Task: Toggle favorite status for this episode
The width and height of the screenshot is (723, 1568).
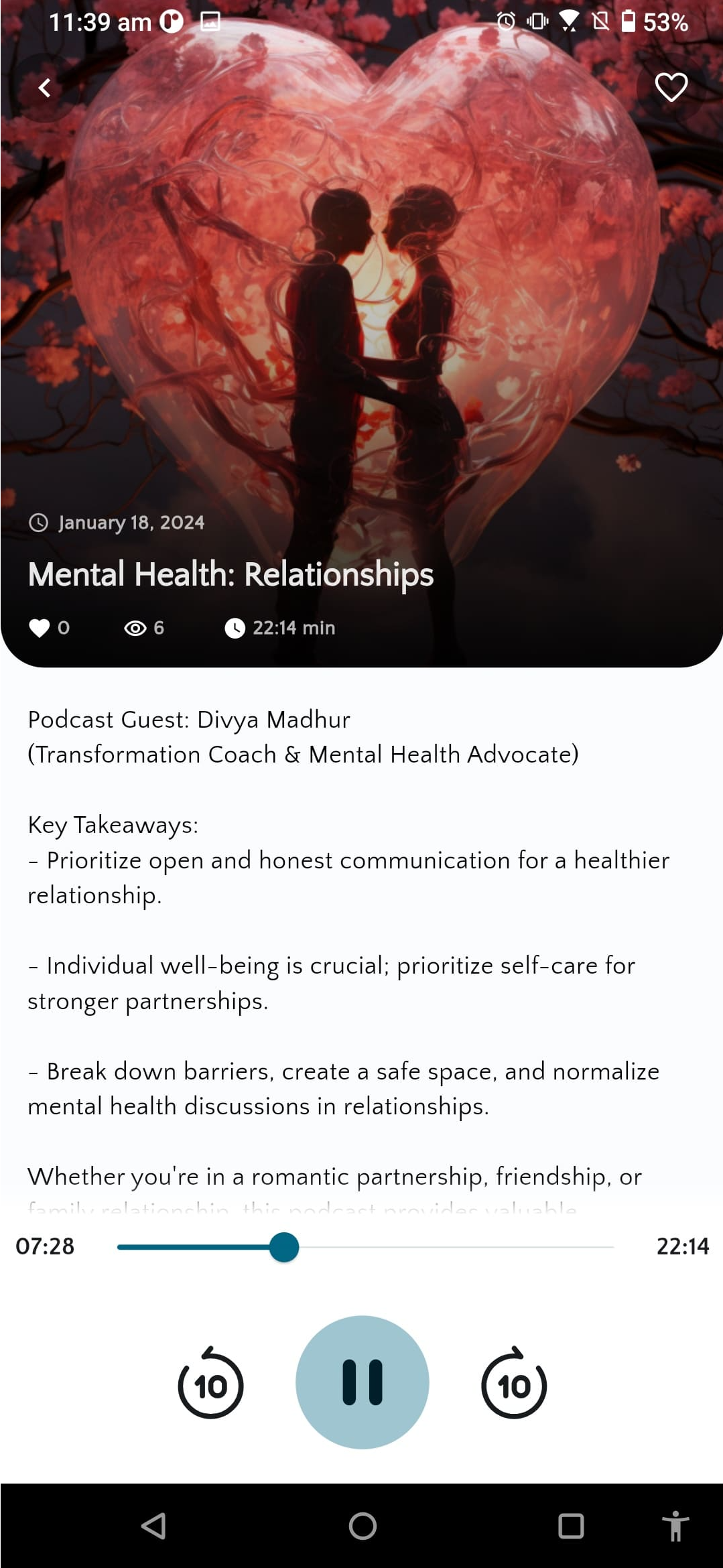Action: click(671, 86)
